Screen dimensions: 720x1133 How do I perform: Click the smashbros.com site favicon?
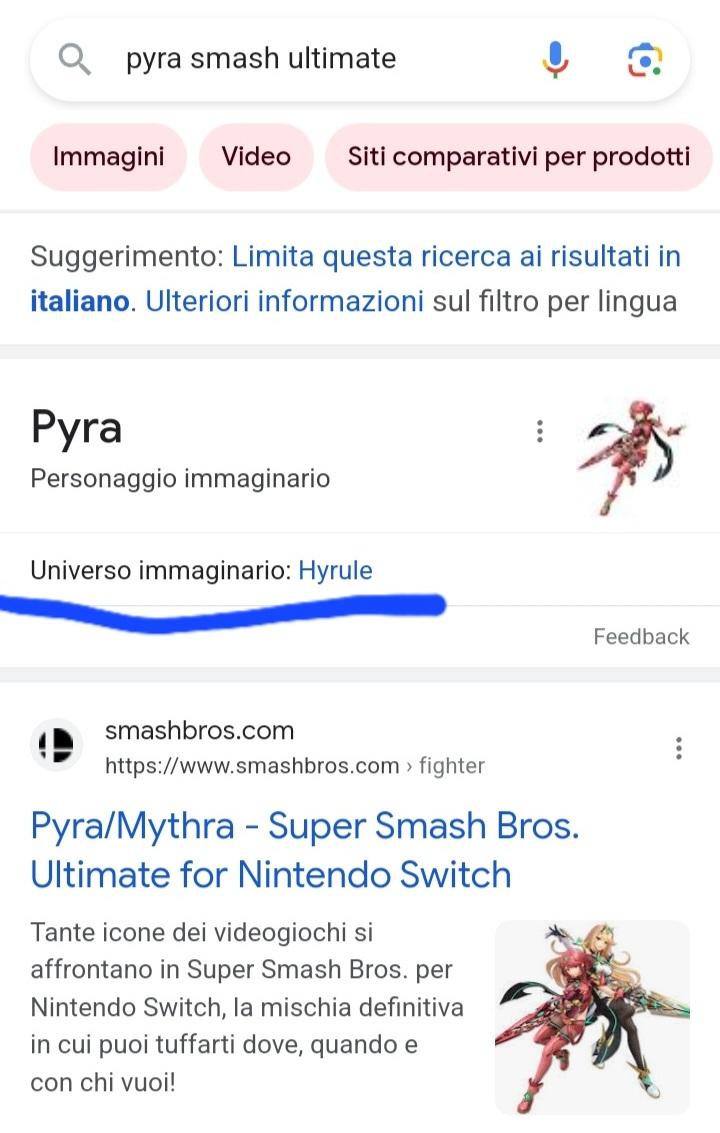57,745
